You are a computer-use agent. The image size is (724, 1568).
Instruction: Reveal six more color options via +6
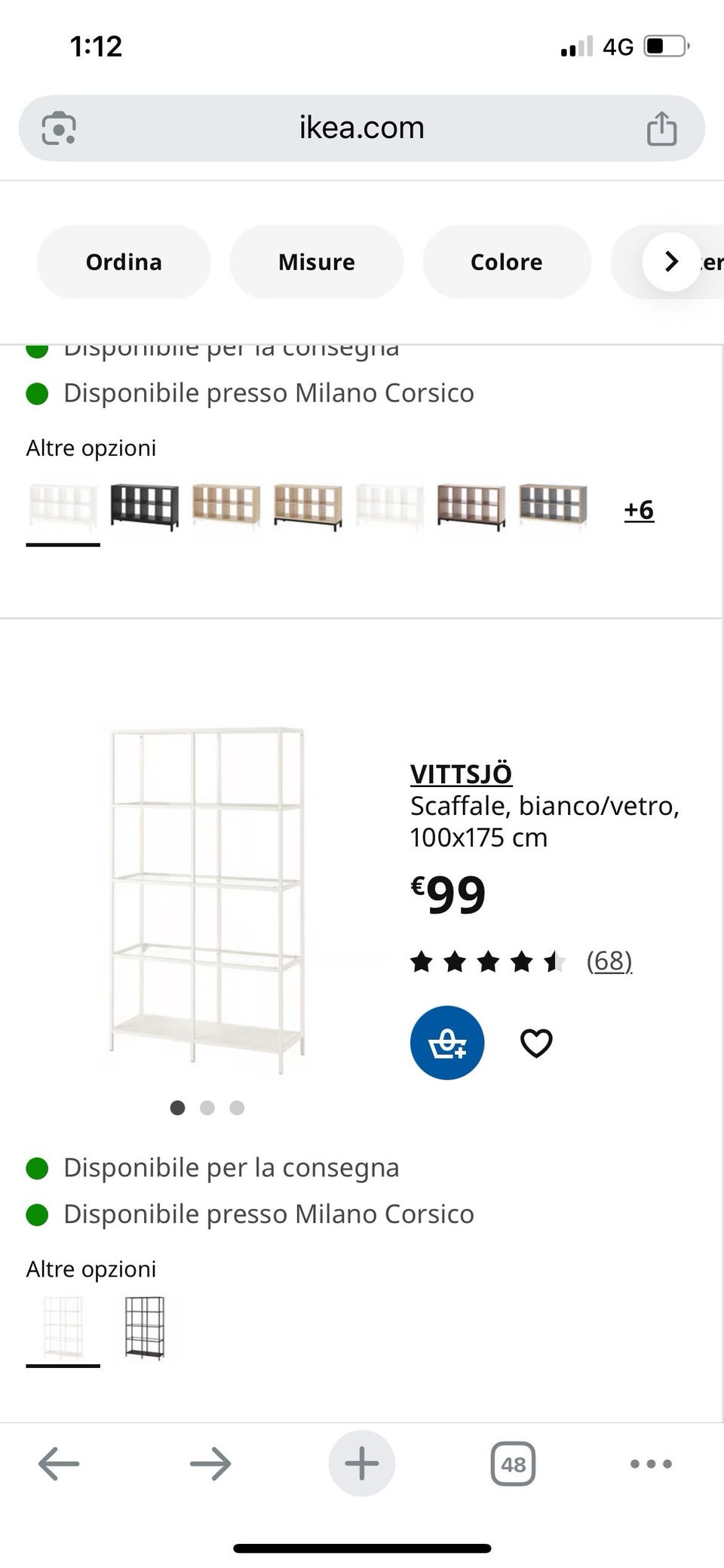638,509
